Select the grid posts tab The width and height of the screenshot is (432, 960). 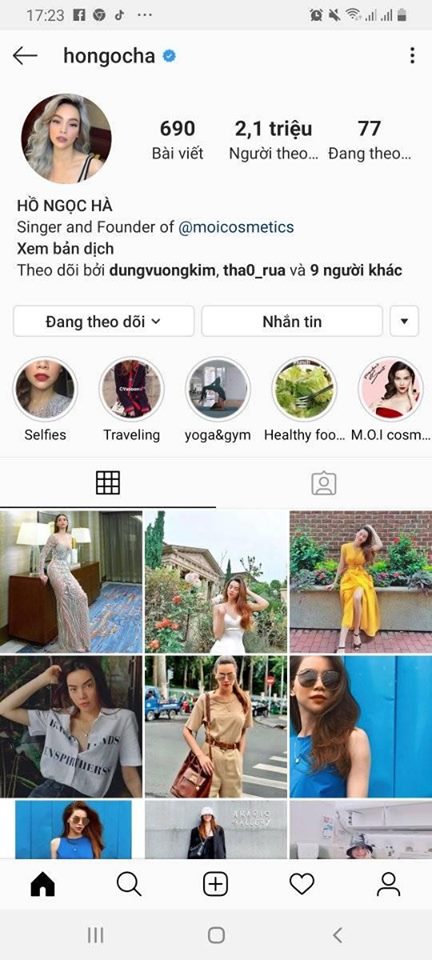point(108,483)
